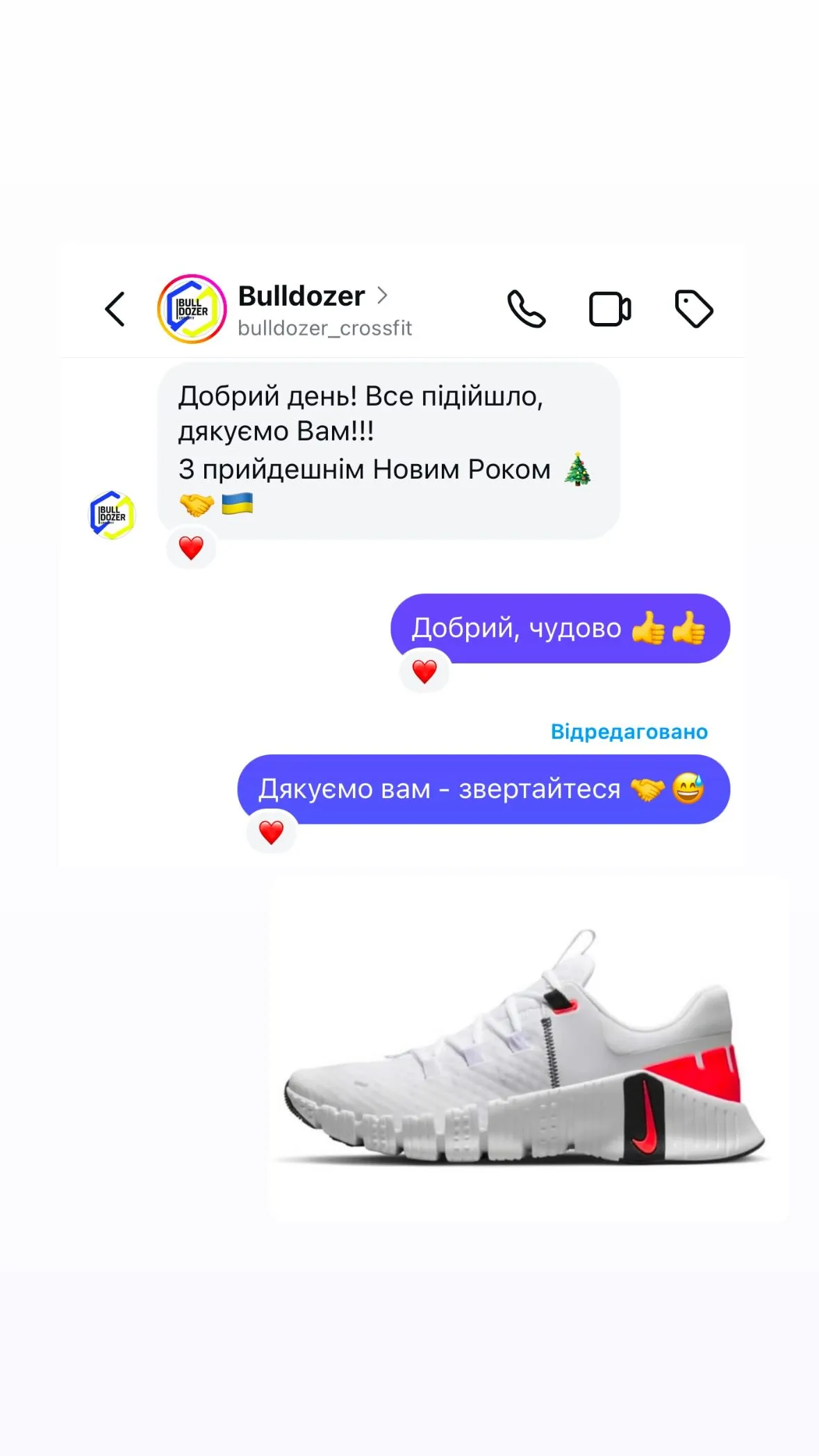Expand the conversation with the back arrow
The image size is (819, 1456).
pos(115,307)
